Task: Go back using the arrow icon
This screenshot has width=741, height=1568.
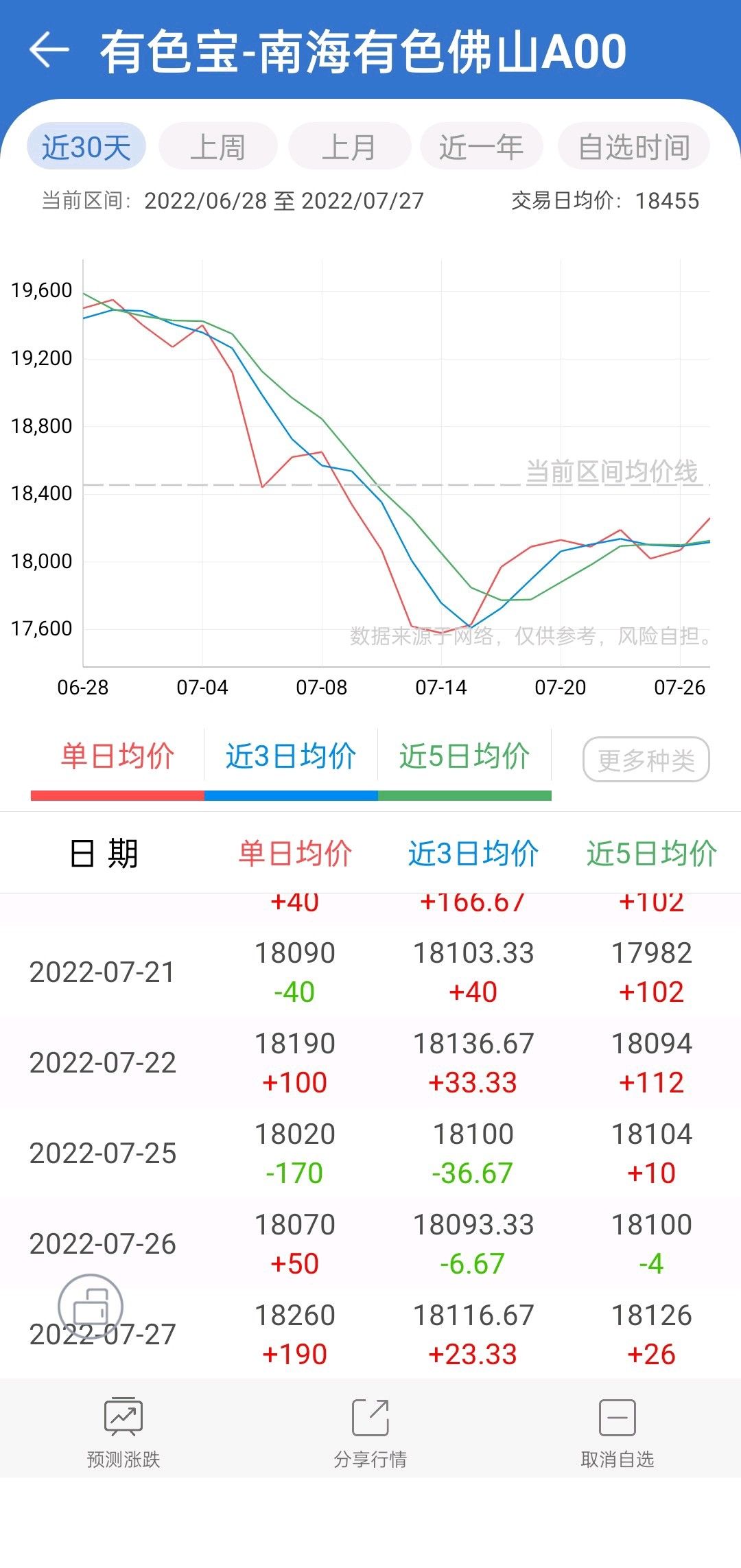Action: pyautogui.click(x=49, y=51)
